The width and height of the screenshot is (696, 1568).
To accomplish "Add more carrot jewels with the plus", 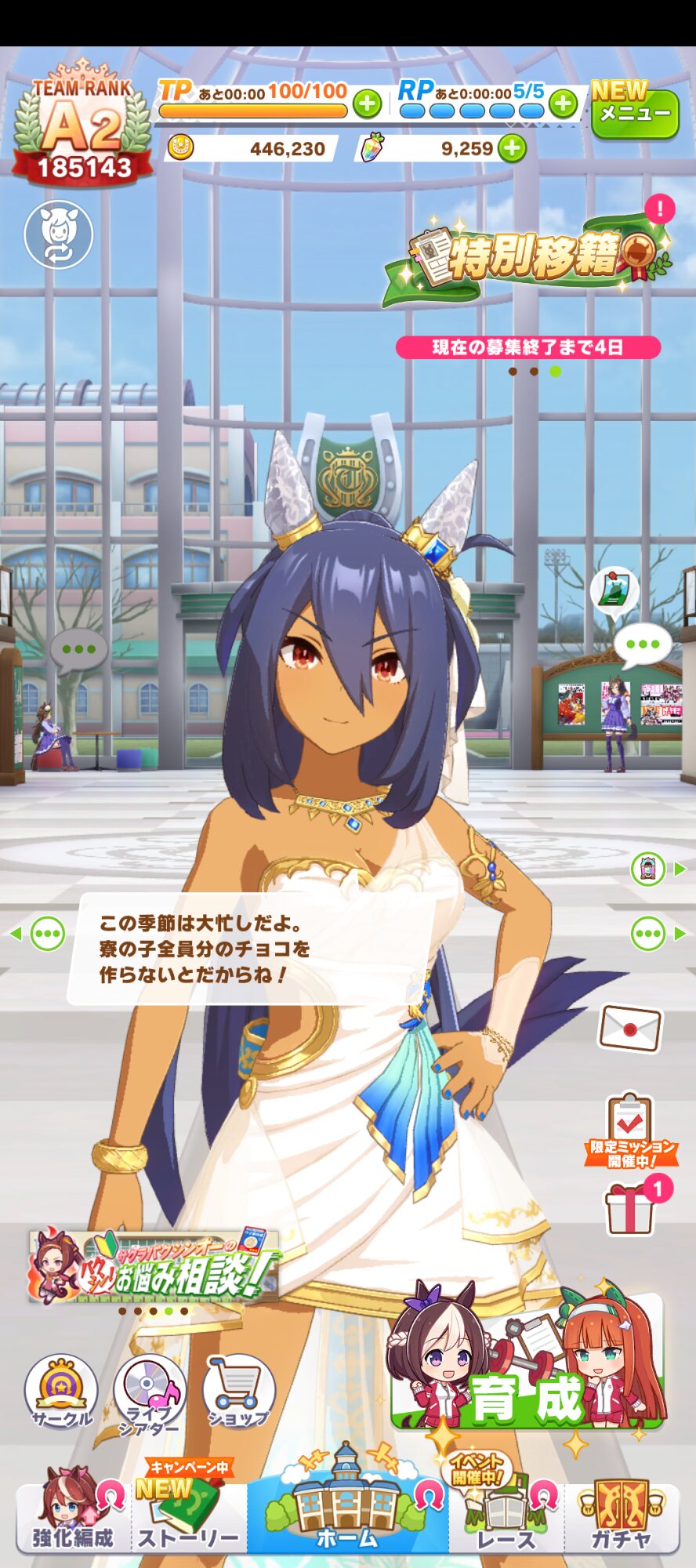I will [512, 148].
